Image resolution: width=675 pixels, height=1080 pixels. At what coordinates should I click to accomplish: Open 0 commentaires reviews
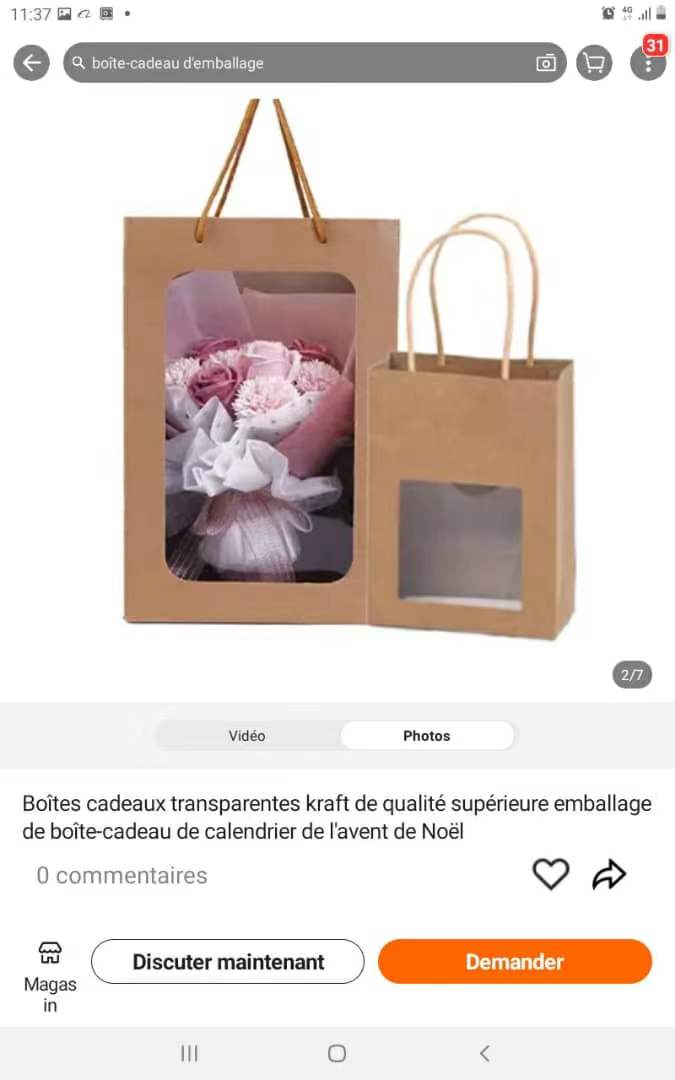(122, 875)
